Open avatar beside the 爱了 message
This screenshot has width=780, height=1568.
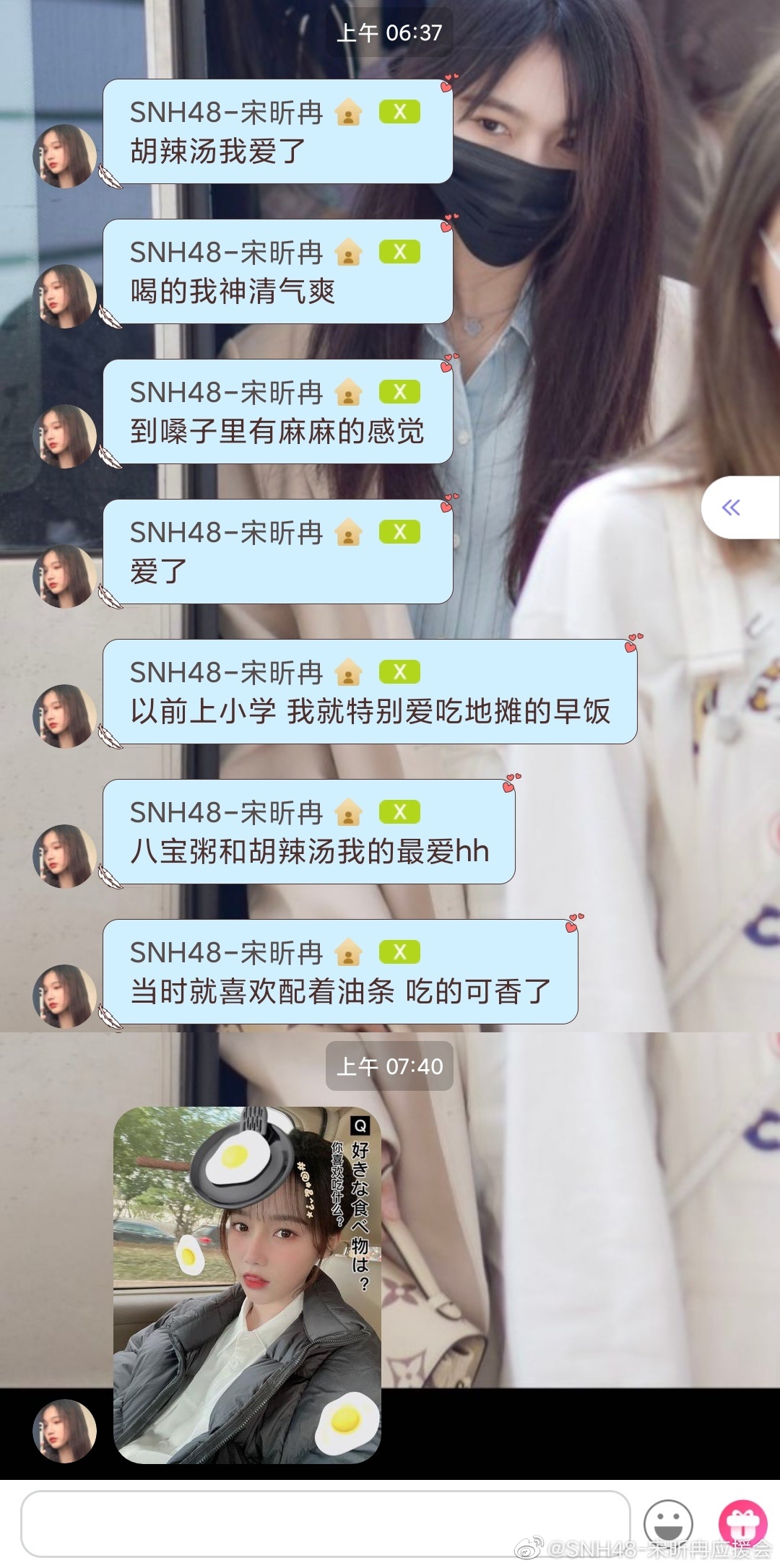click(x=65, y=576)
